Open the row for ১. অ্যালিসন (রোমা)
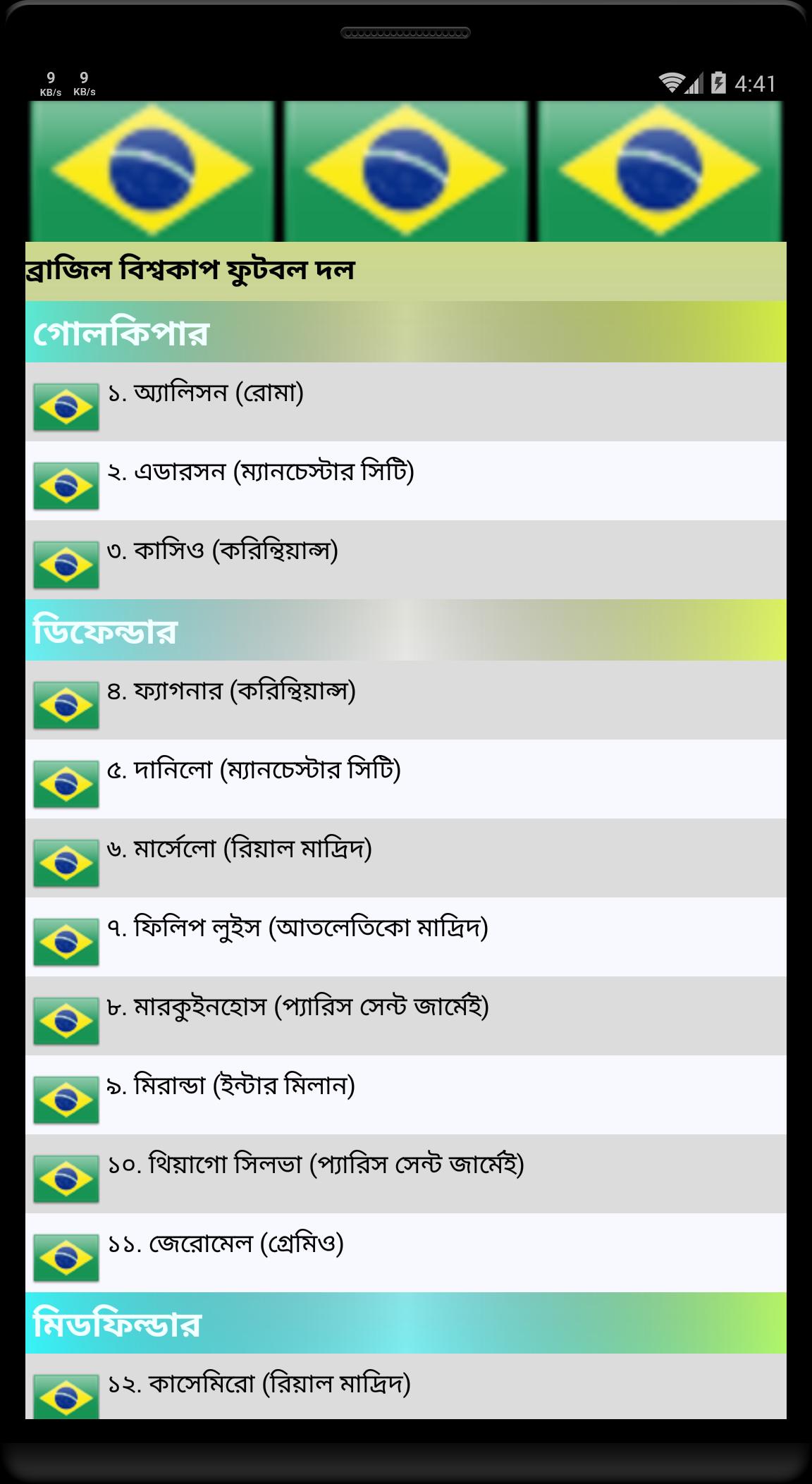 [405, 402]
